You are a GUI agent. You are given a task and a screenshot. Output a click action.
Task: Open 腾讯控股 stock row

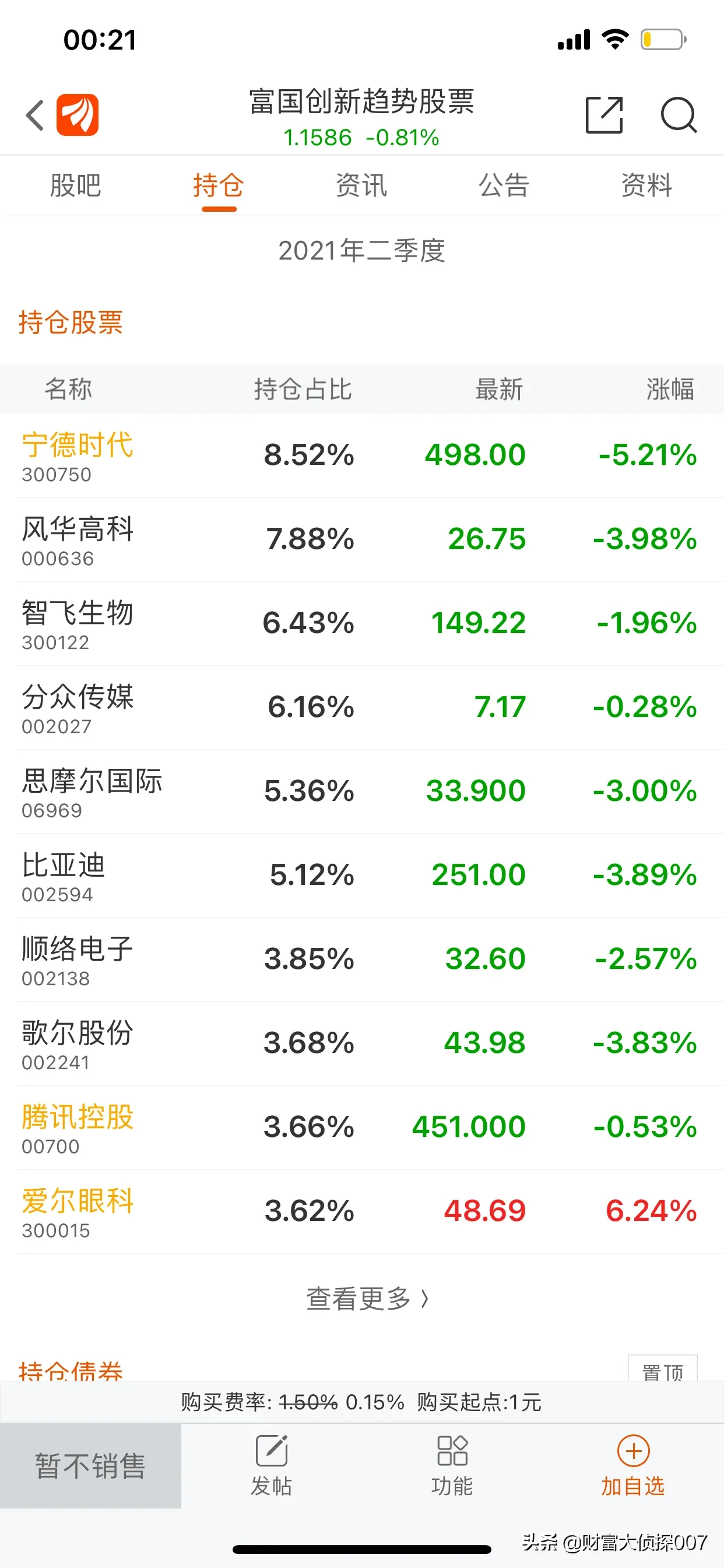pyautogui.click(x=362, y=1128)
